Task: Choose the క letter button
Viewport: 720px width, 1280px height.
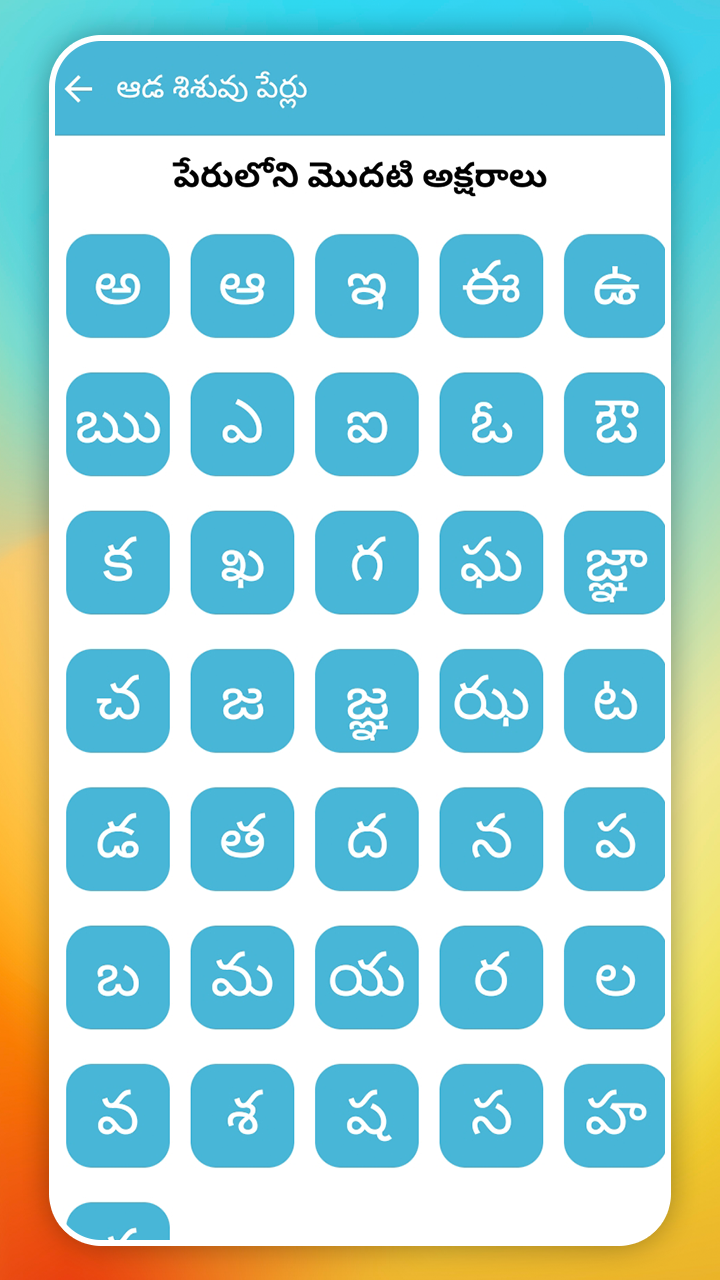Action: [x=117, y=562]
